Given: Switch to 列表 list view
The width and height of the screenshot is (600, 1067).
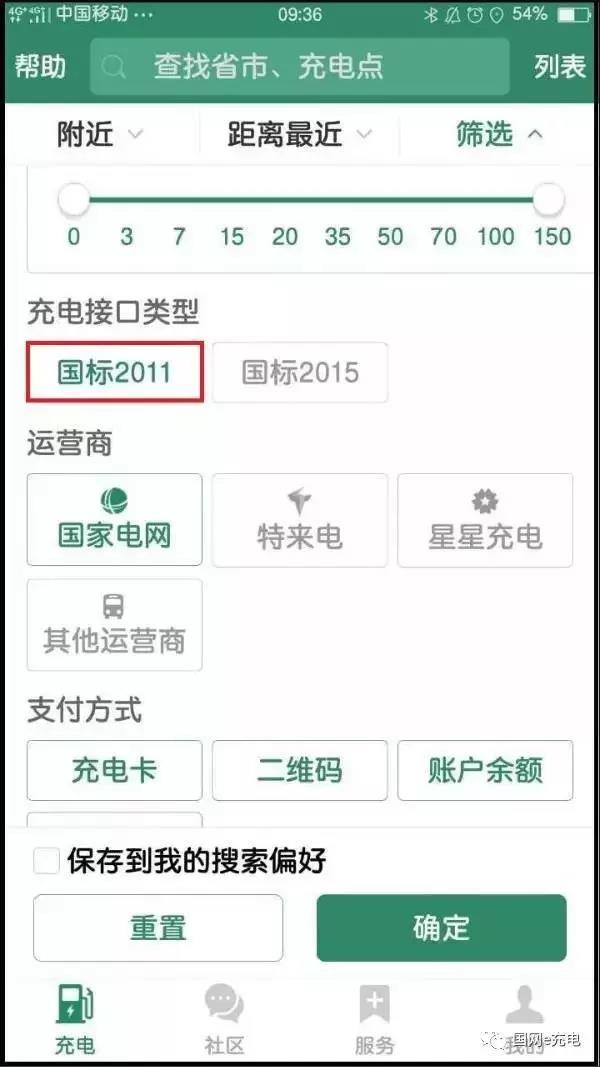Looking at the screenshot, I should coord(559,67).
